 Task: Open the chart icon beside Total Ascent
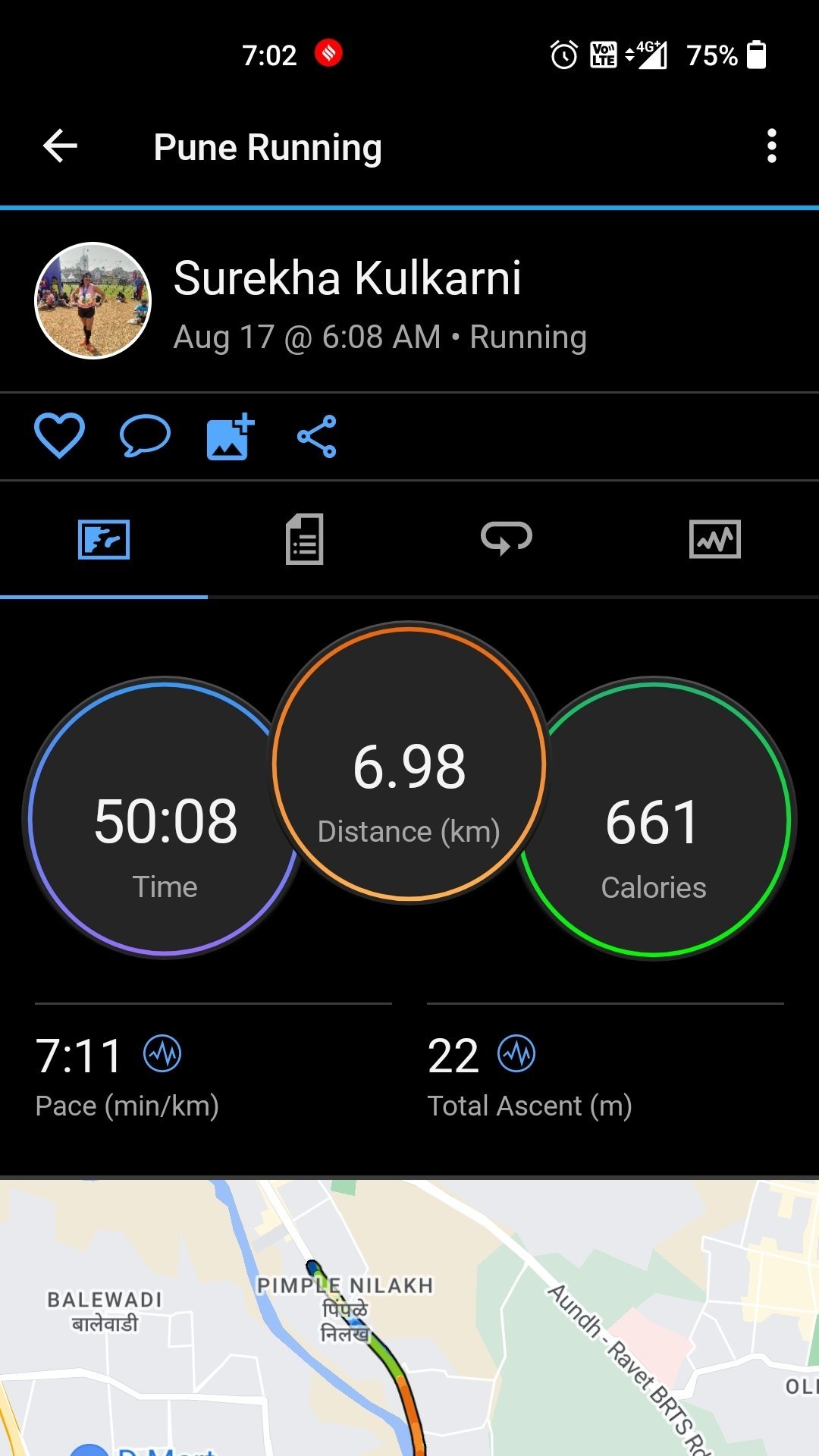pyautogui.click(x=516, y=1054)
